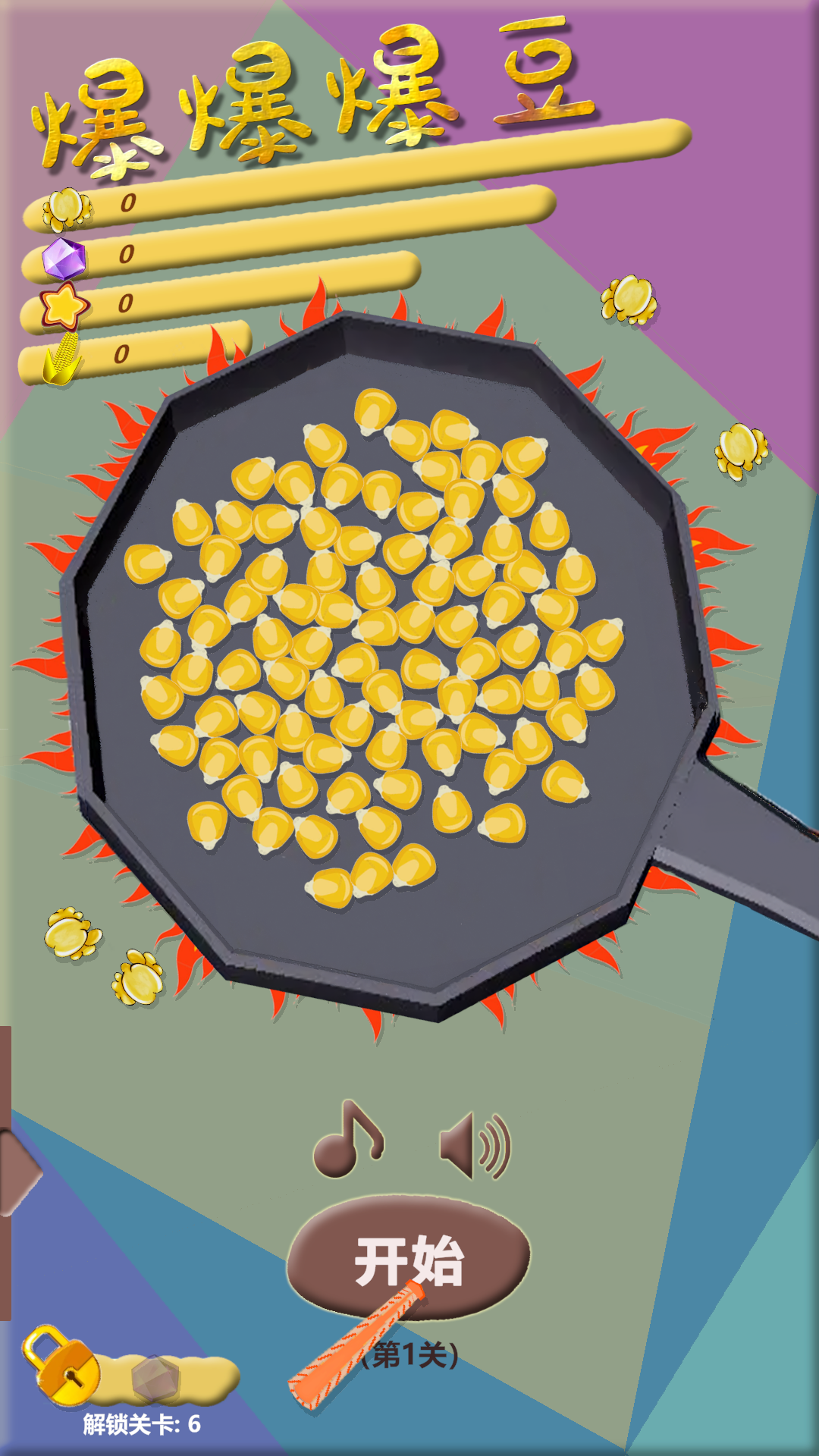Tap the 开始 start button
The image size is (819, 1456).
[409, 1259]
